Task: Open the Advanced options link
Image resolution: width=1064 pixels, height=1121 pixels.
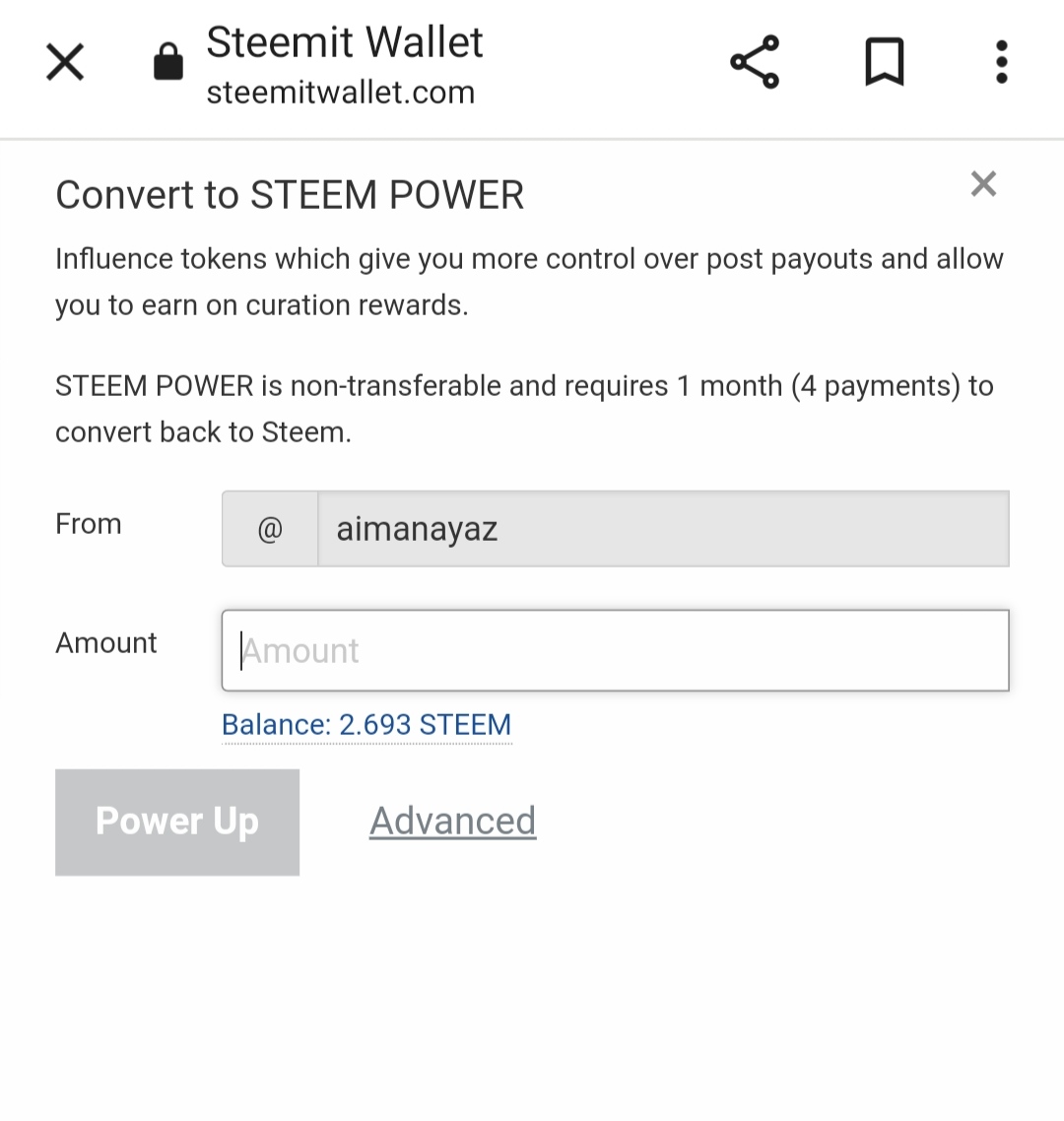Action: click(x=452, y=821)
